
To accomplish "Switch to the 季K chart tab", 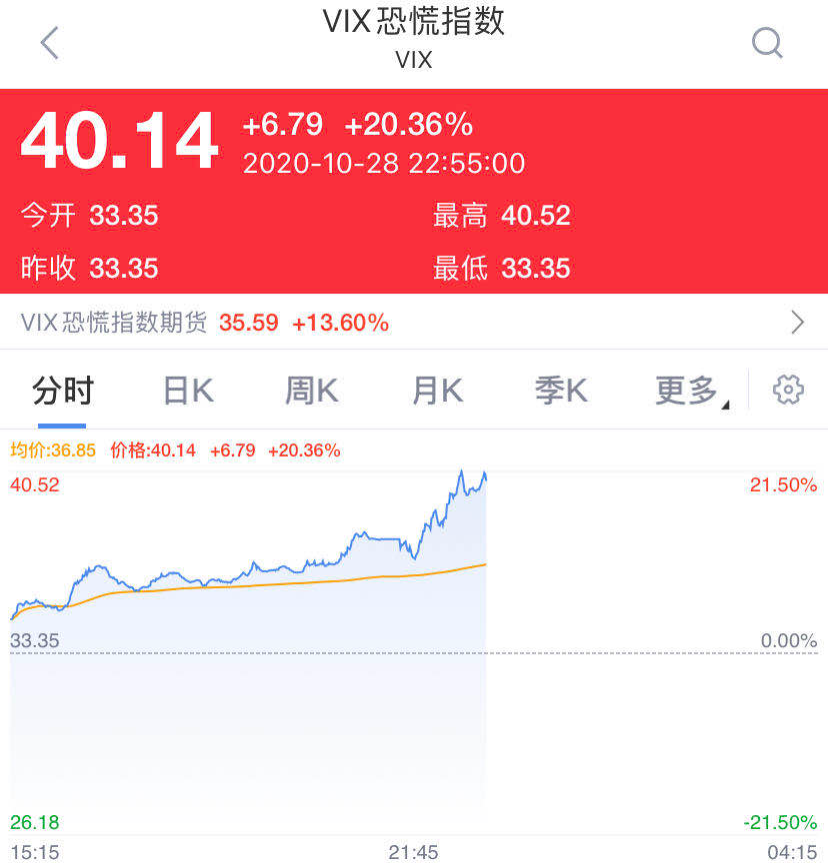I will (561, 391).
